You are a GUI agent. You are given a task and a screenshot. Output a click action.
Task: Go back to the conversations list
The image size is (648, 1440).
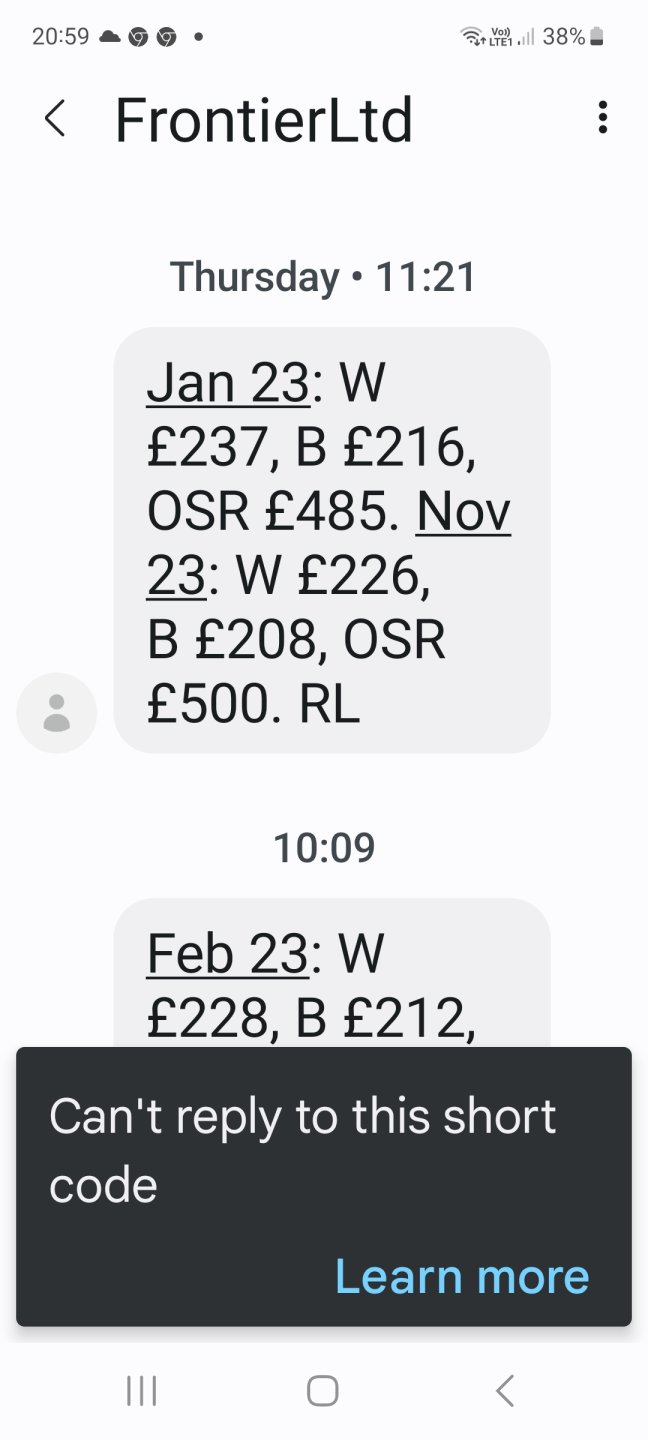(x=56, y=119)
